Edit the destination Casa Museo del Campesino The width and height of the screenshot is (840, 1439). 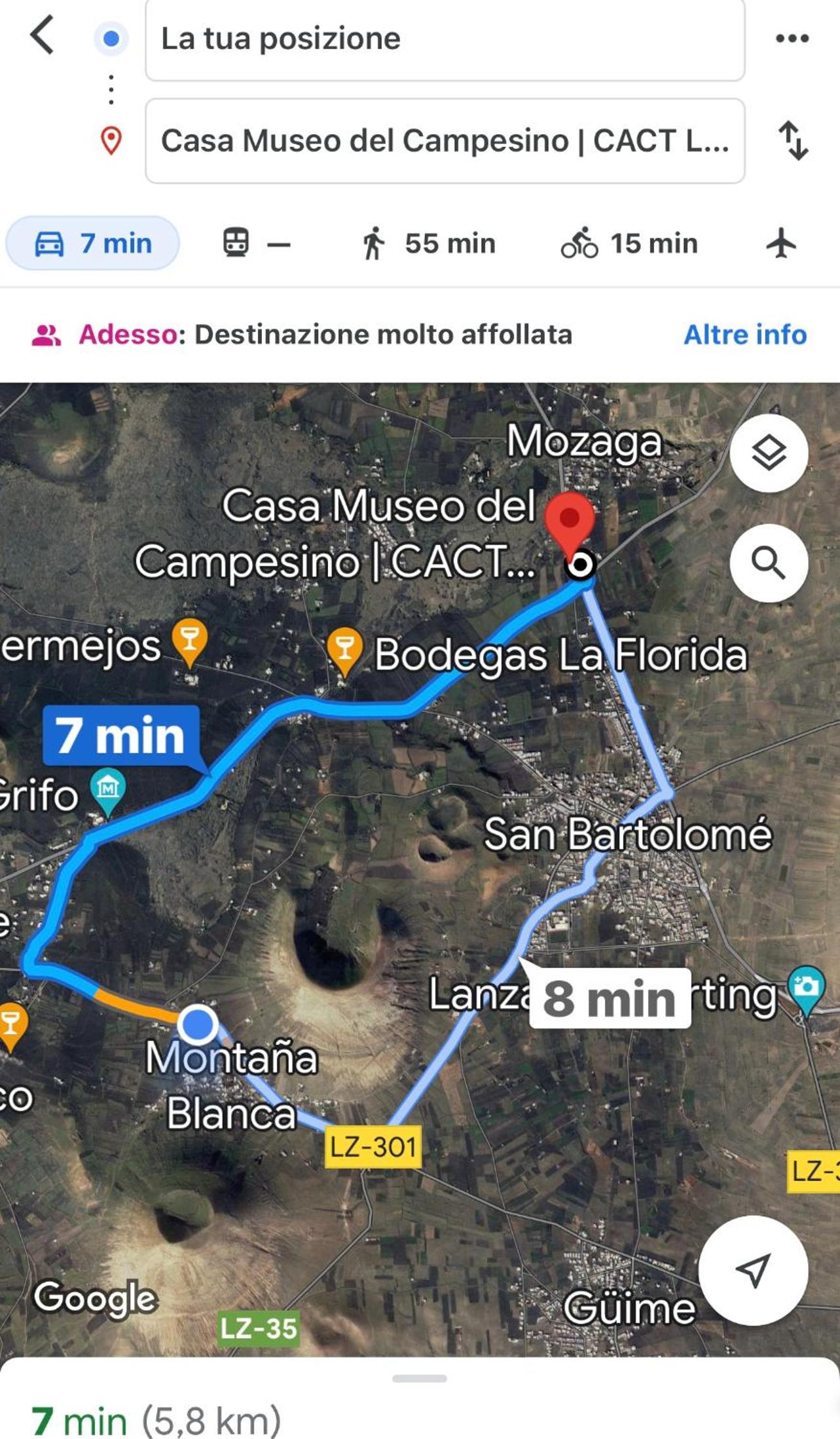[445, 141]
